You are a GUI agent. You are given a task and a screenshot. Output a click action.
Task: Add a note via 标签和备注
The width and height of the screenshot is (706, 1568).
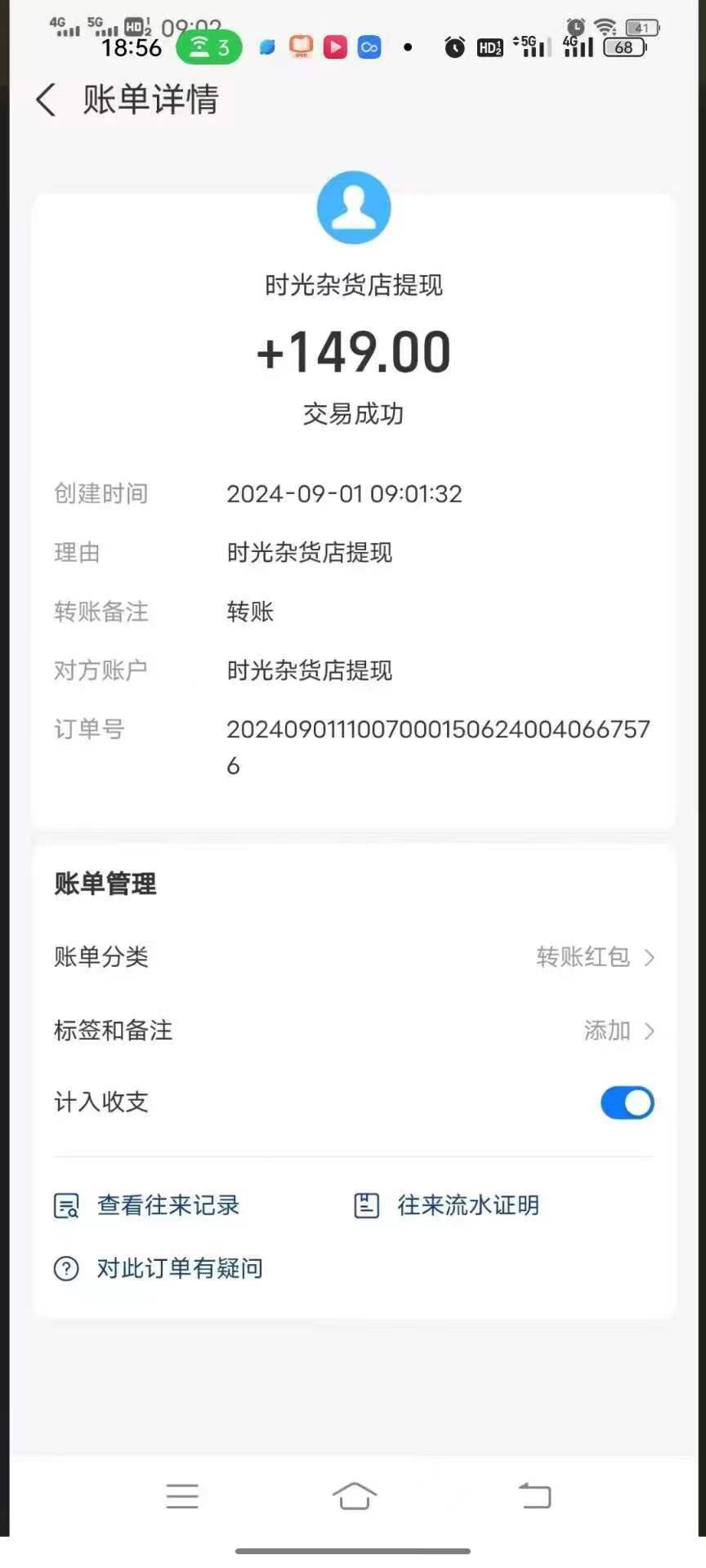(354, 1031)
